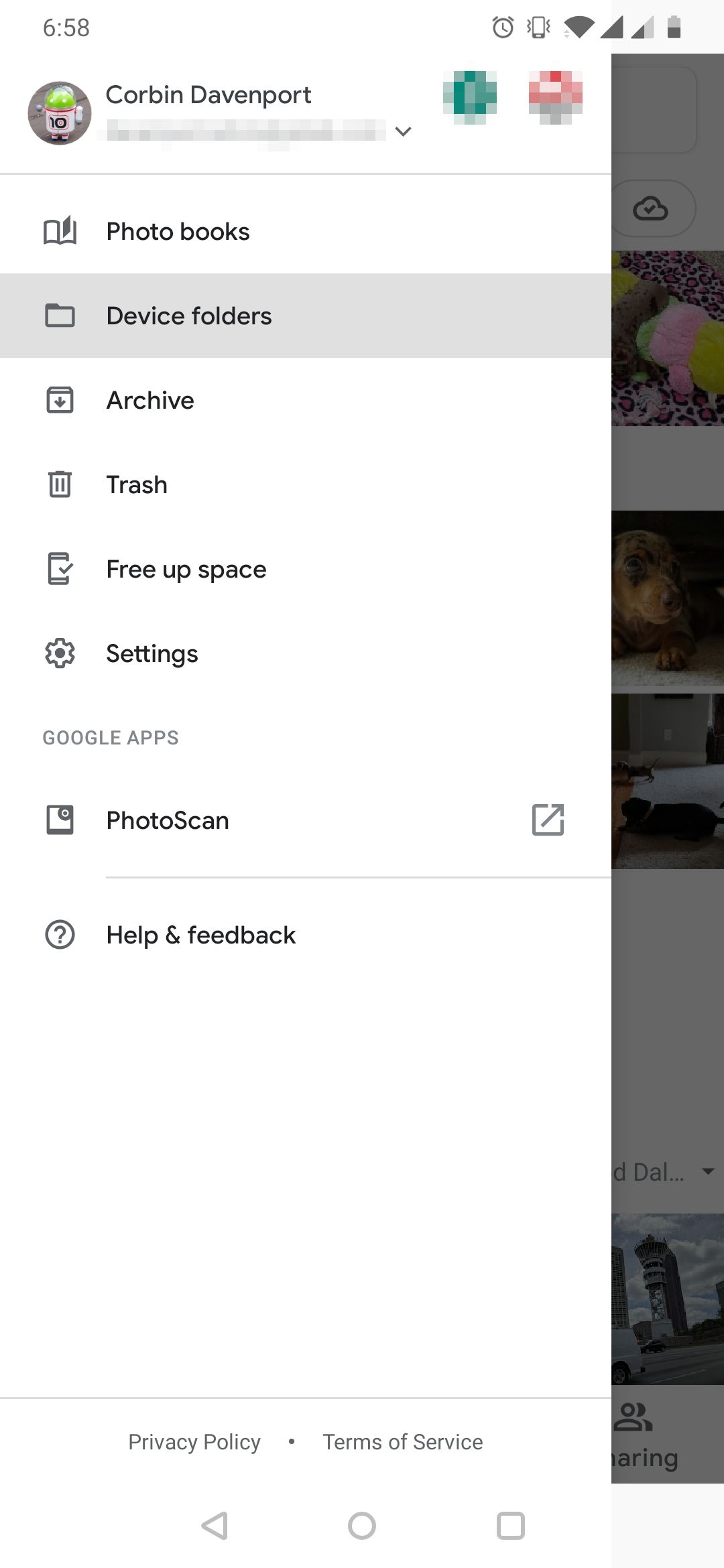The width and height of the screenshot is (724, 1568).
Task: Select the Device folders menu entry
Action: click(x=188, y=315)
